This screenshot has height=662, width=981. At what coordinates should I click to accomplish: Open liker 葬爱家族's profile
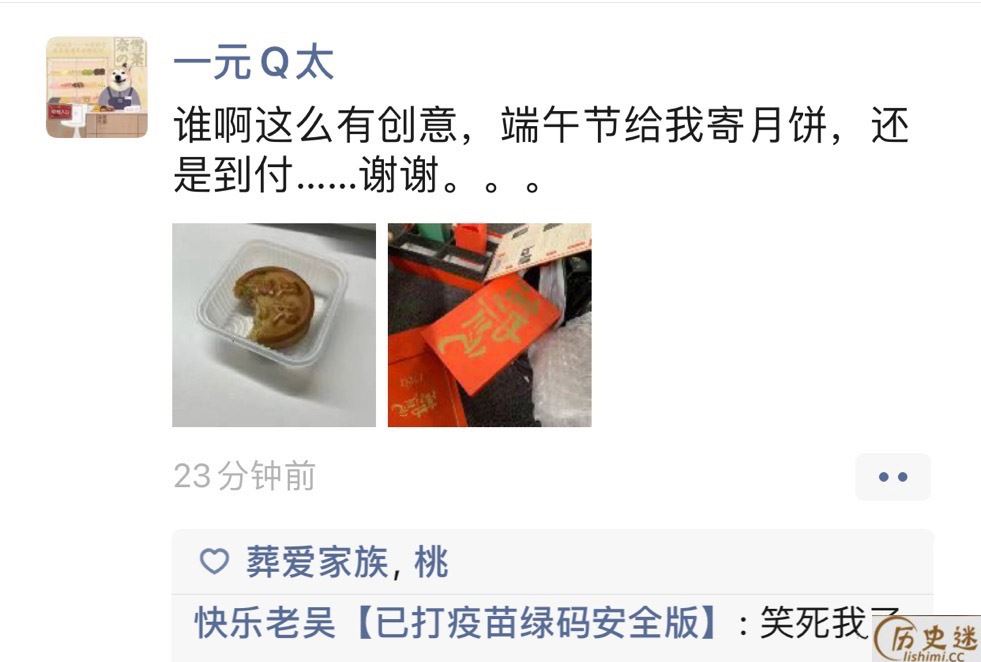point(316,563)
